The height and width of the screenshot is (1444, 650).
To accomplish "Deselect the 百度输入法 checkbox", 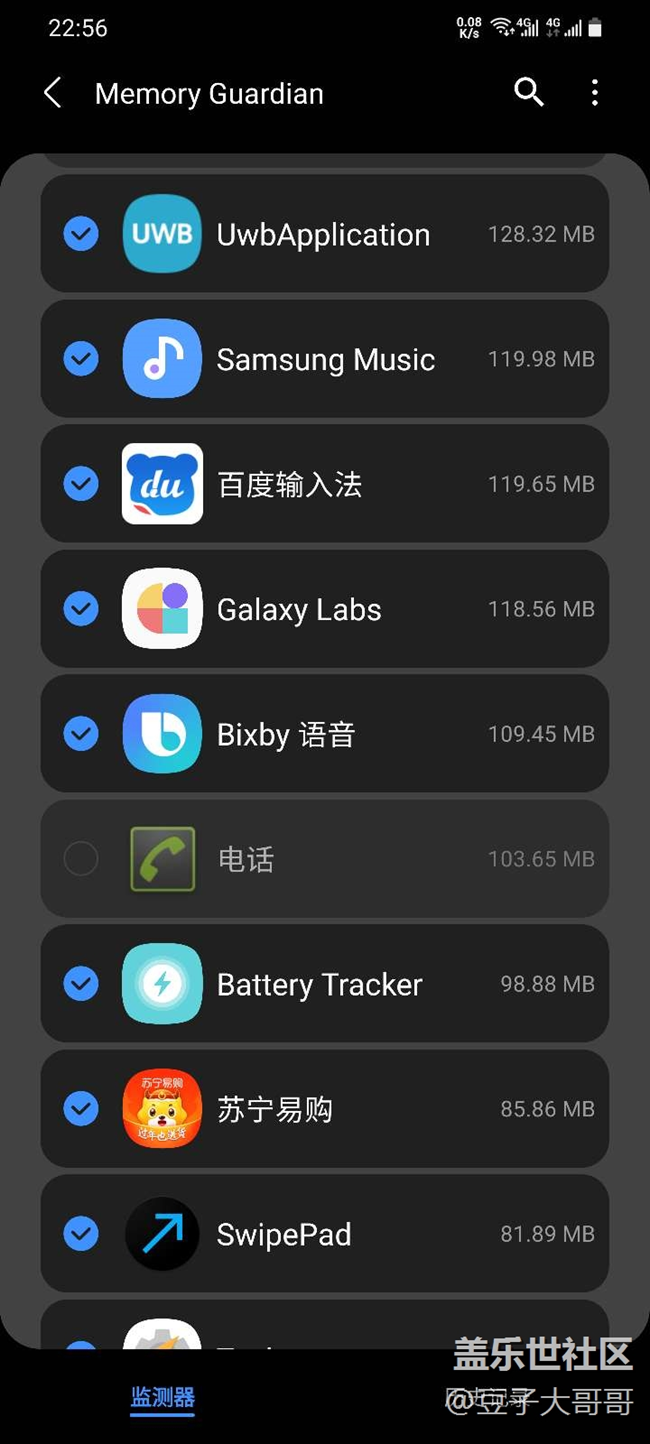I will [81, 484].
